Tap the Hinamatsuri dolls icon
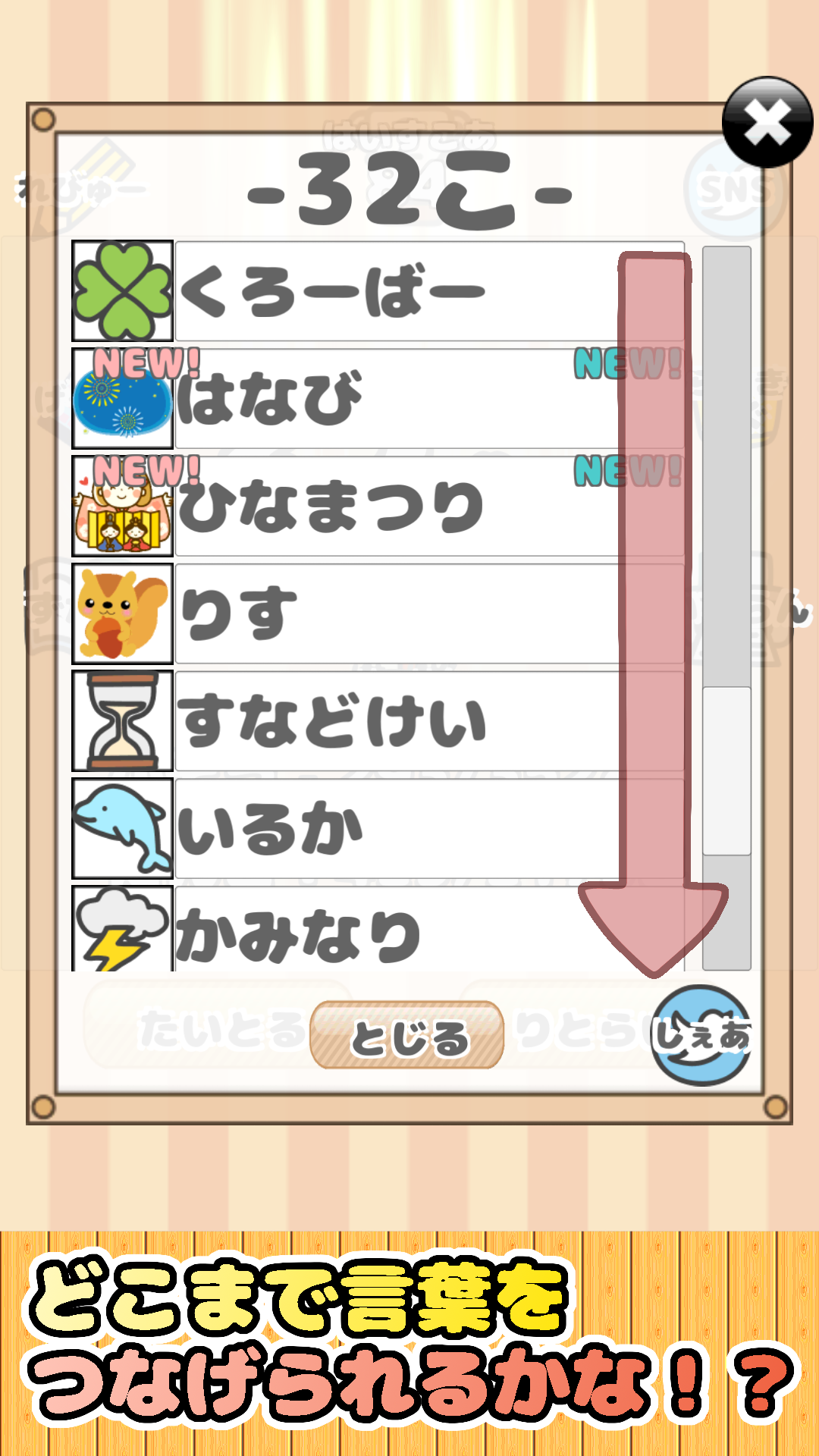The width and height of the screenshot is (819, 1456). tap(122, 505)
